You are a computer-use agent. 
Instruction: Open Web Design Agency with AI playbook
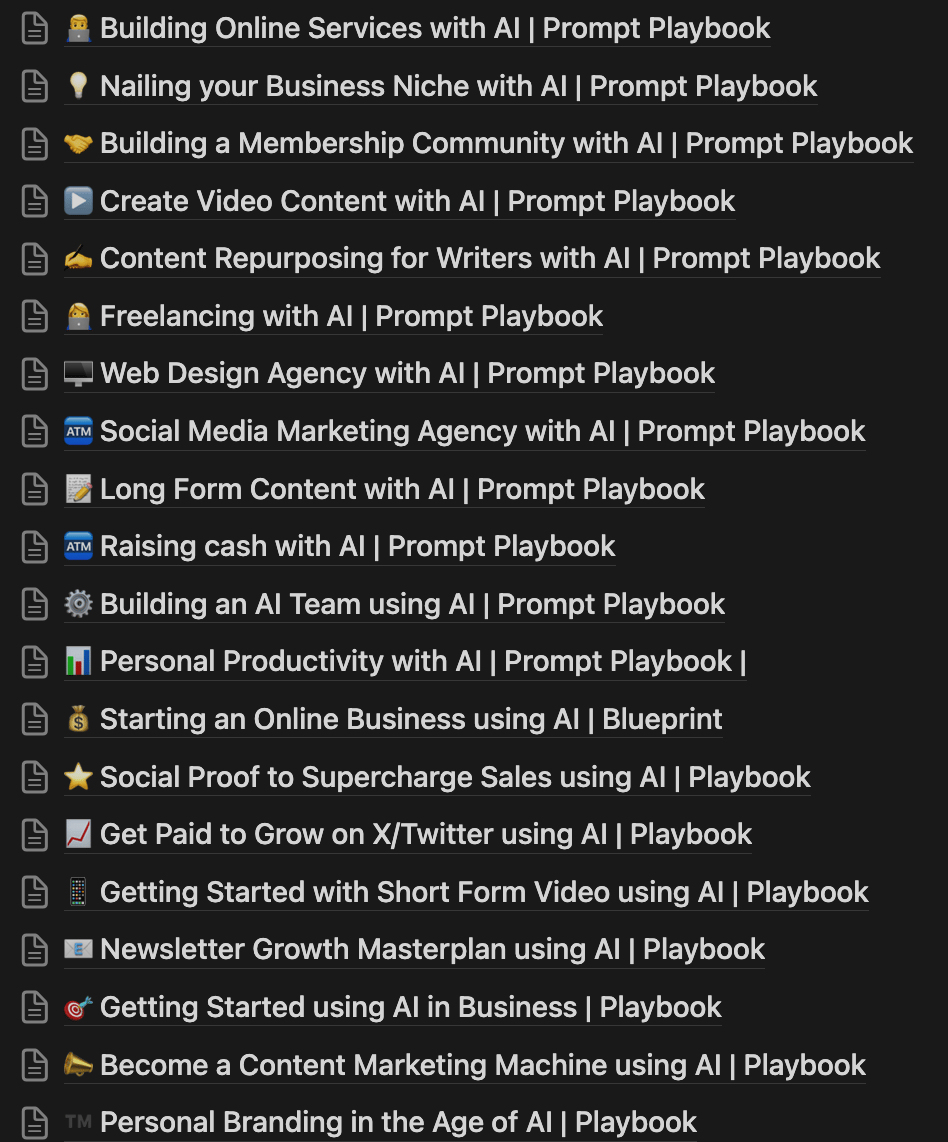pos(407,374)
